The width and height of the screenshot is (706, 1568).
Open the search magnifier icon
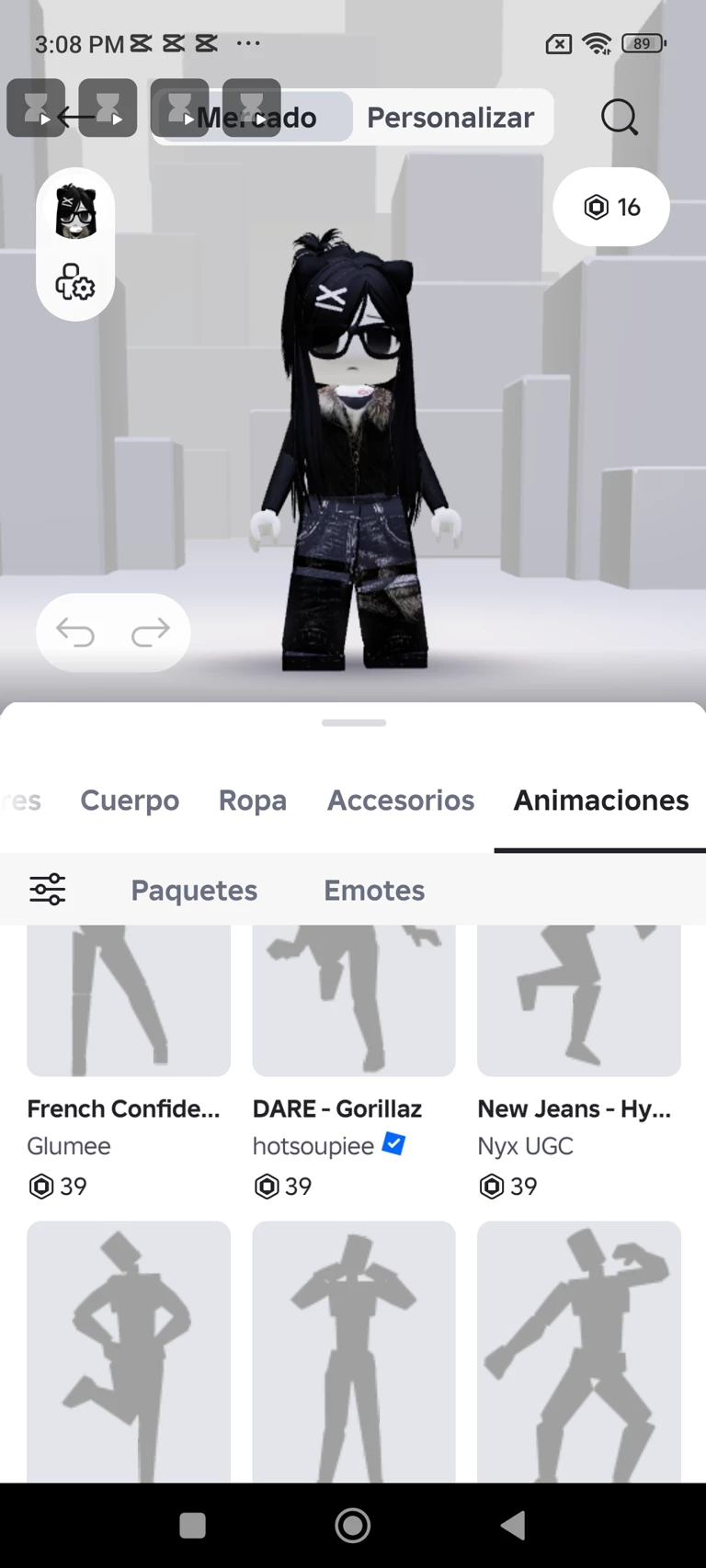[x=619, y=118]
